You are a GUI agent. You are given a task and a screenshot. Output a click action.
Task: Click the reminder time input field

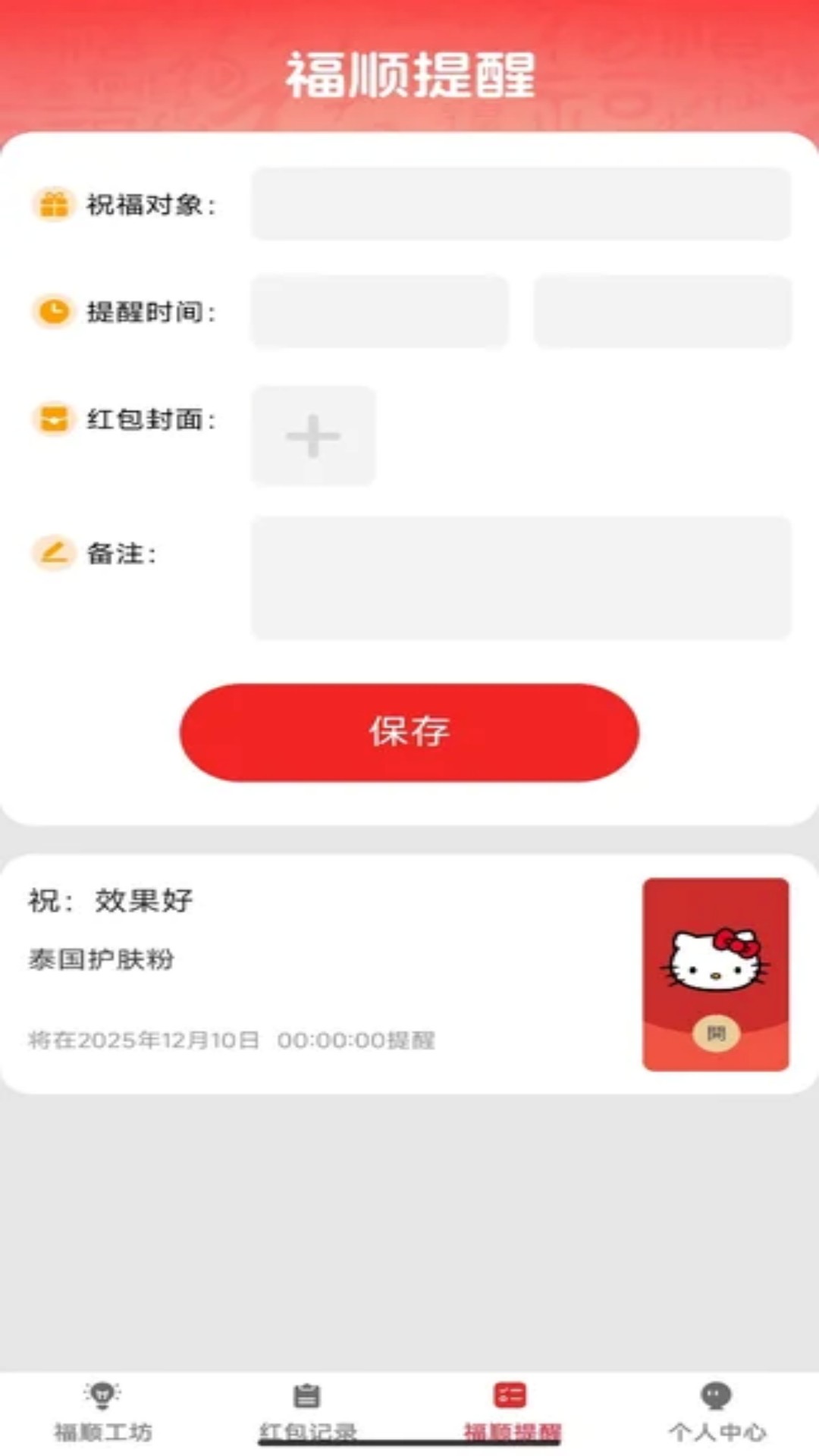point(662,312)
